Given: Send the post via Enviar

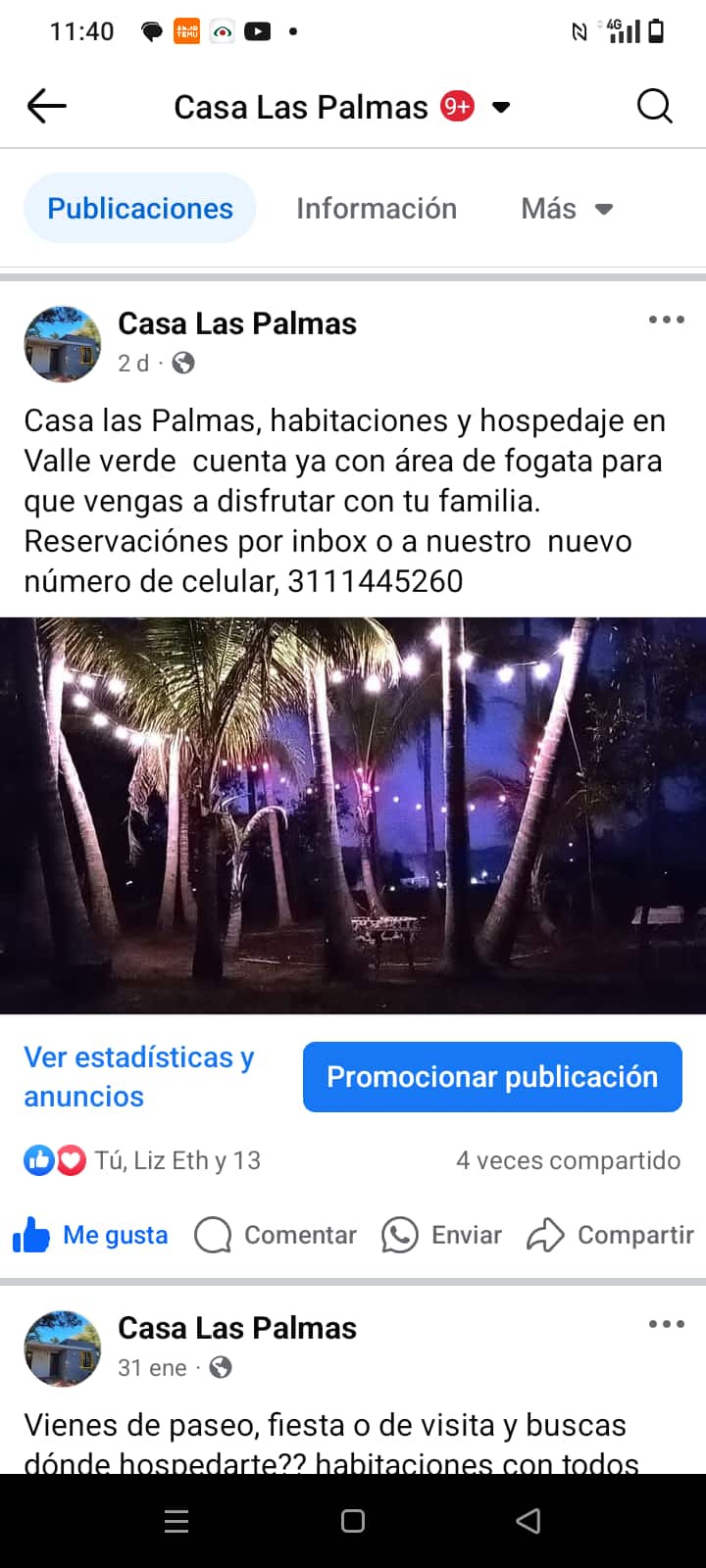Looking at the screenshot, I should point(441,1235).
